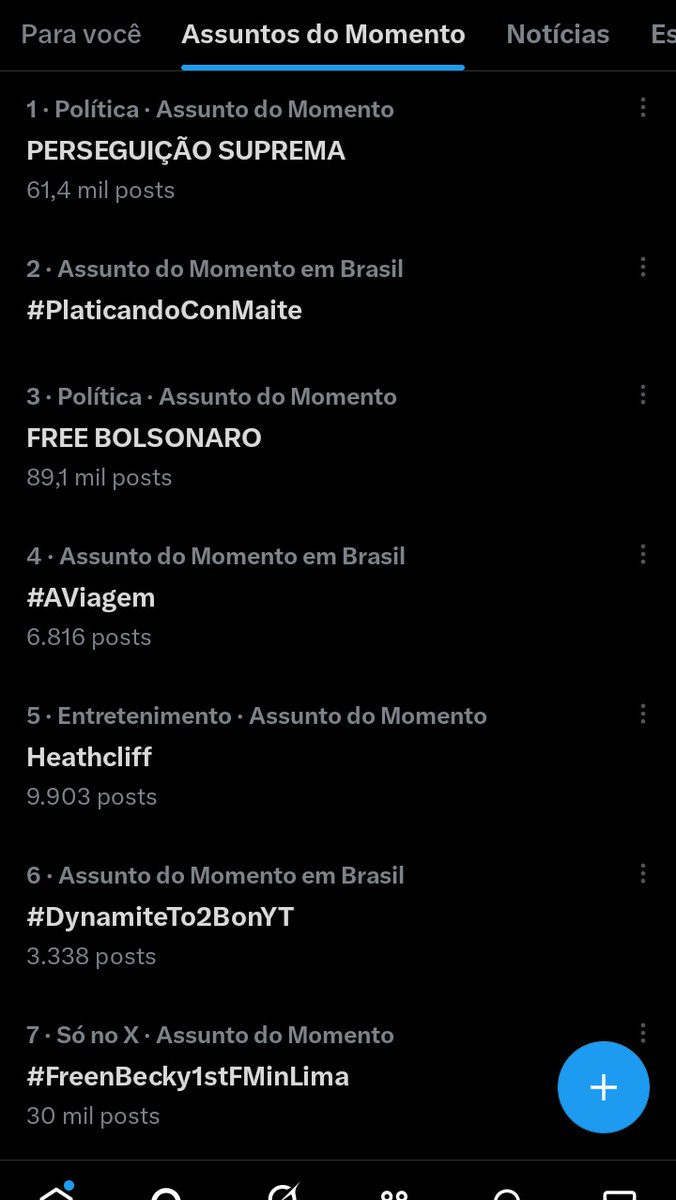This screenshot has height=1200, width=676.
Task: Open the Heathcliff entertainment trend
Action: point(89,757)
